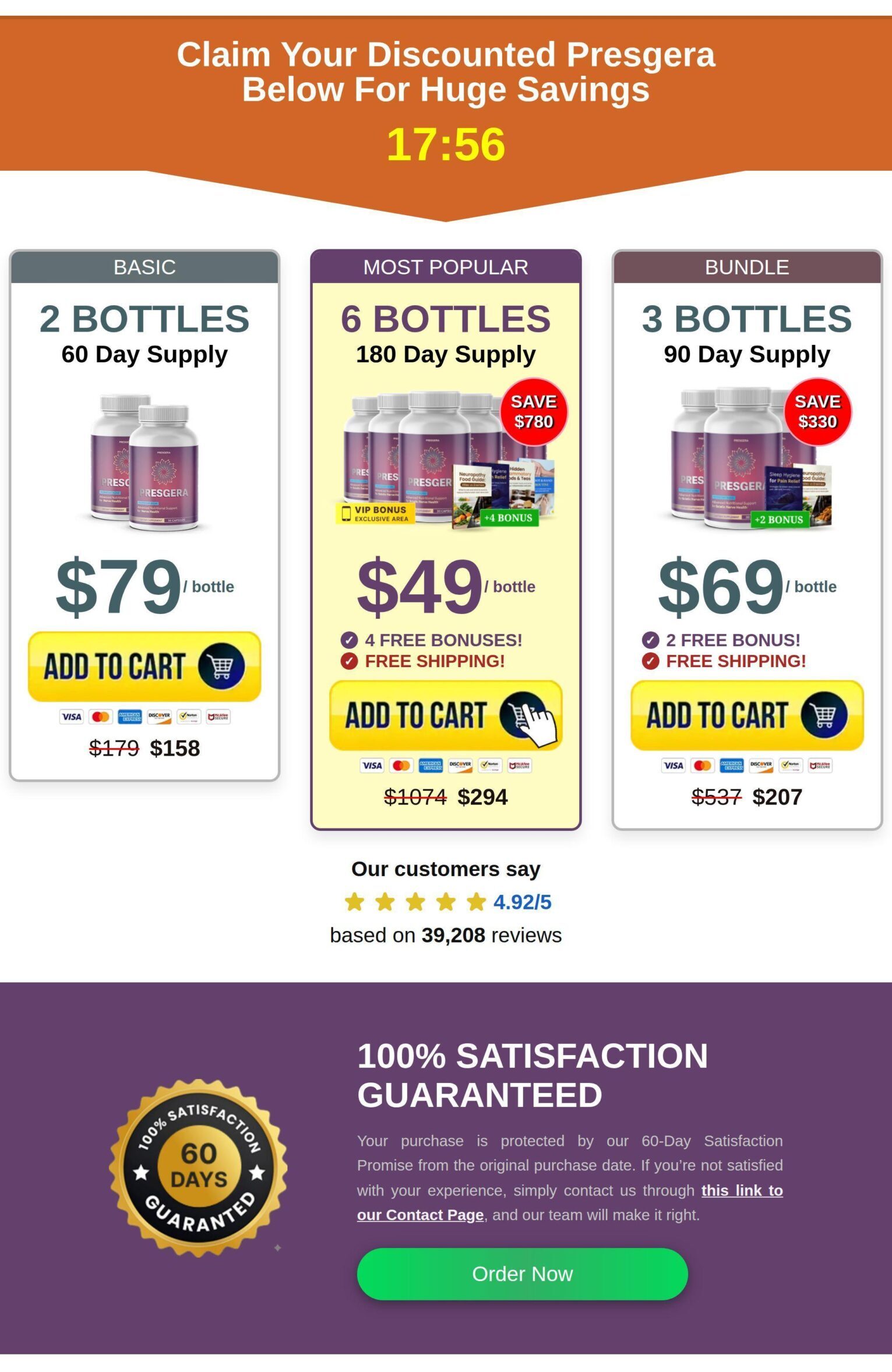
Task: Tap the green Order Now button
Action: click(x=522, y=1274)
